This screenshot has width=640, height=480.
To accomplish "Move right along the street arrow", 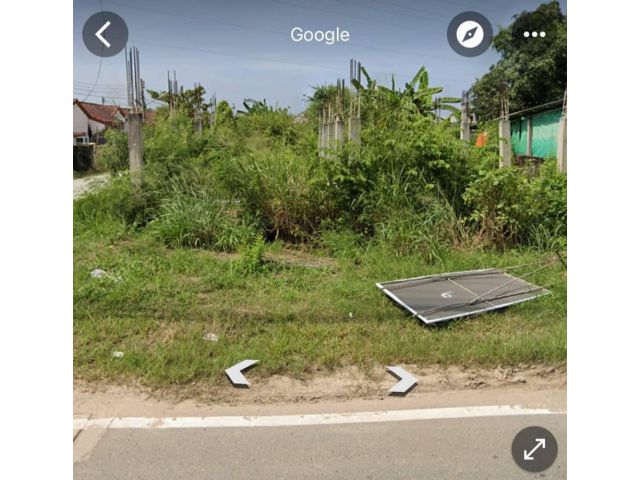I will tap(402, 380).
